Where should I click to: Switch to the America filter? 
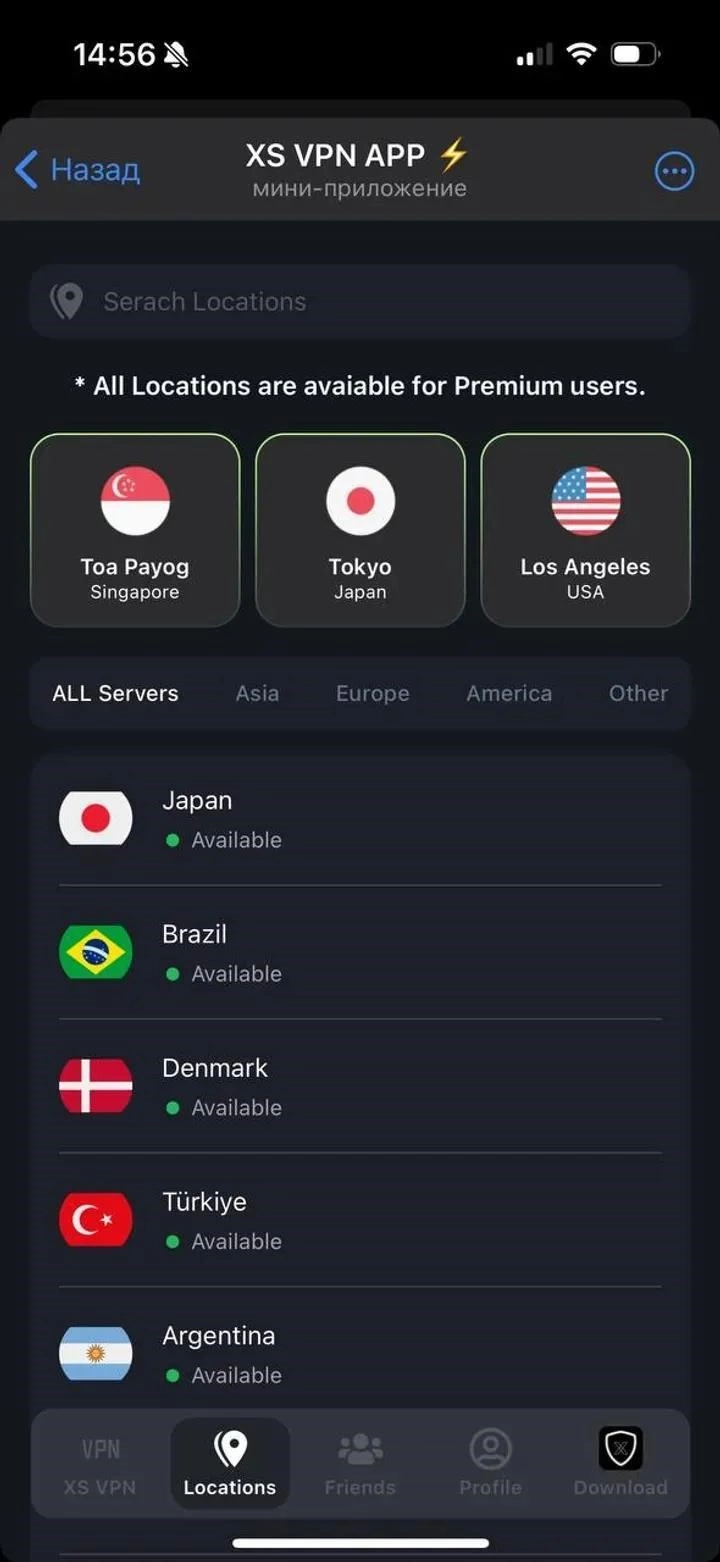pos(509,693)
